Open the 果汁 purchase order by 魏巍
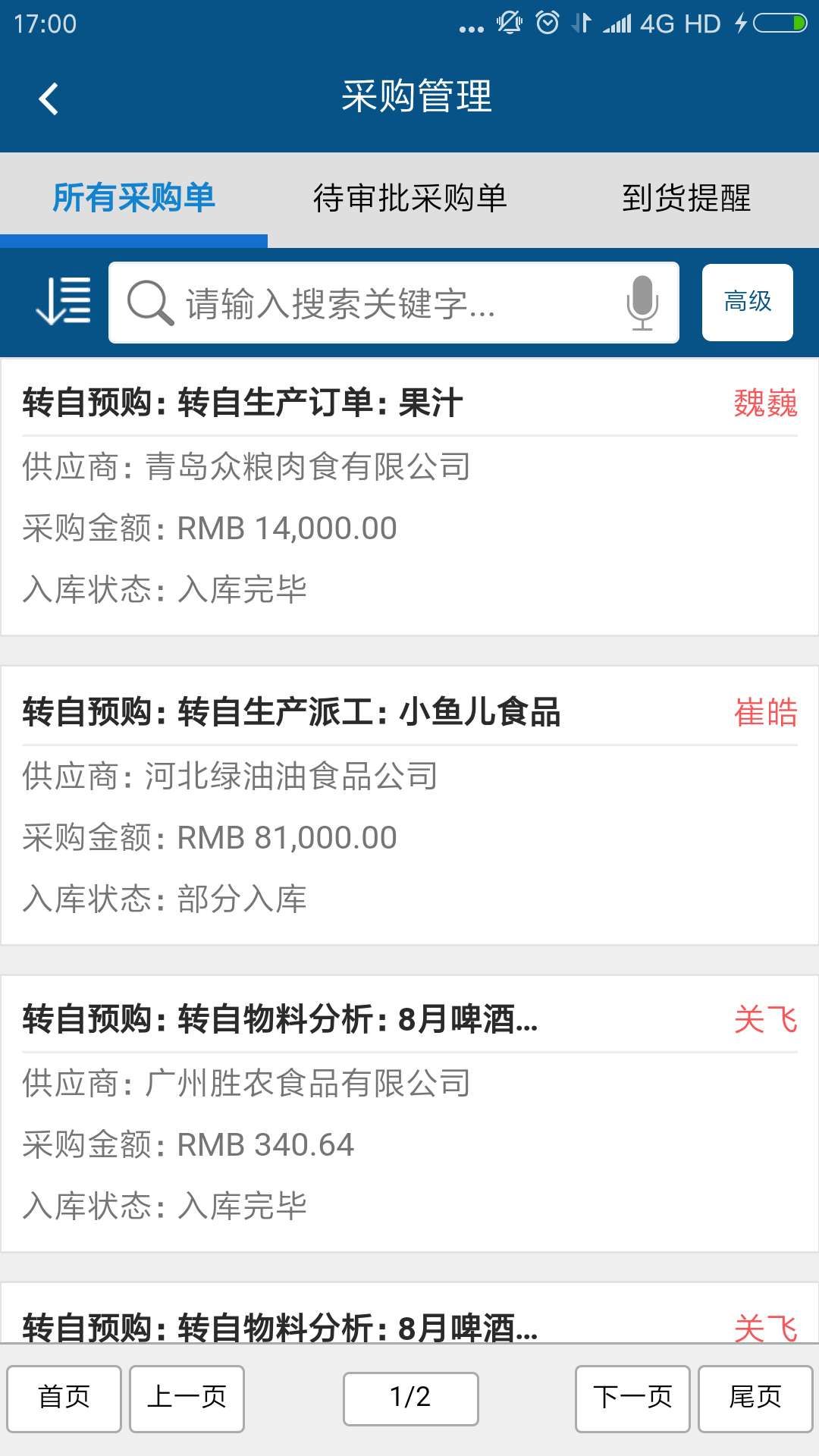 click(x=409, y=497)
